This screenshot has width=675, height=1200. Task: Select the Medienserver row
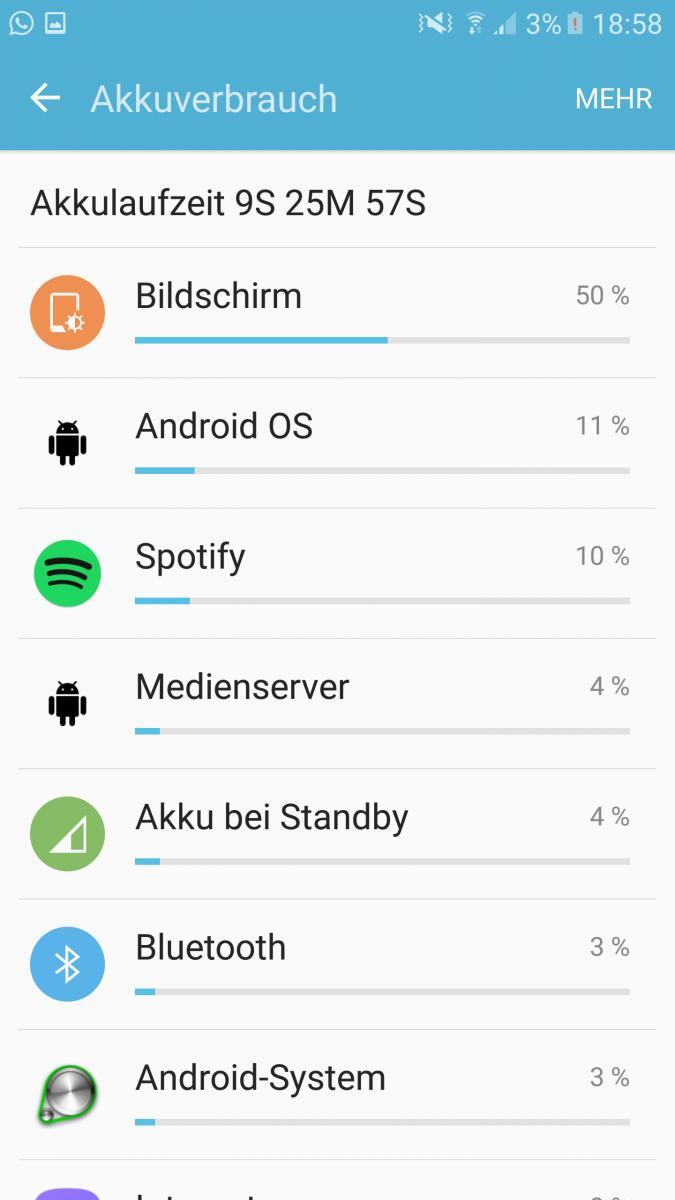[x=337, y=704]
